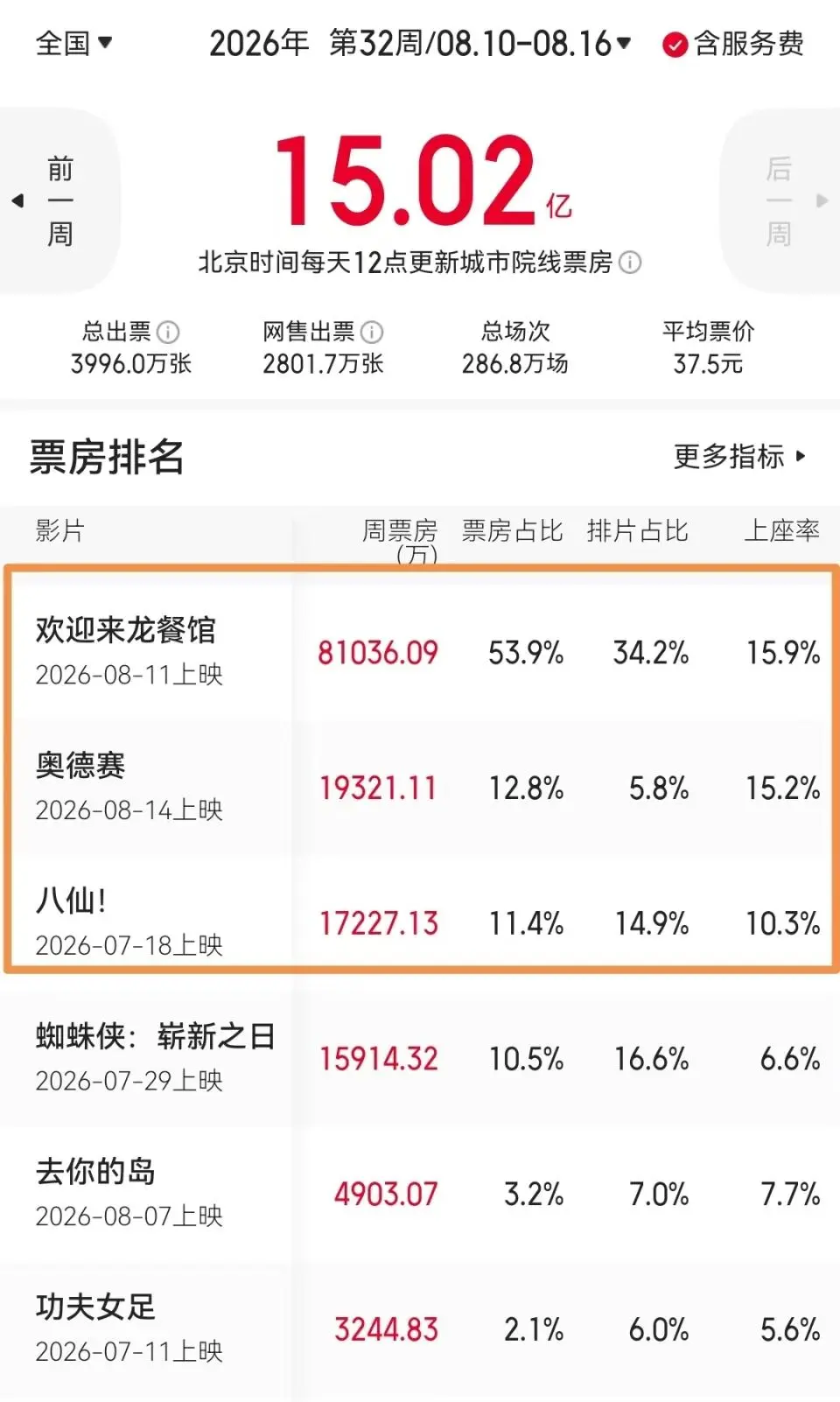
Task: Open the movie 功夫女足
Action: (x=420, y=1329)
